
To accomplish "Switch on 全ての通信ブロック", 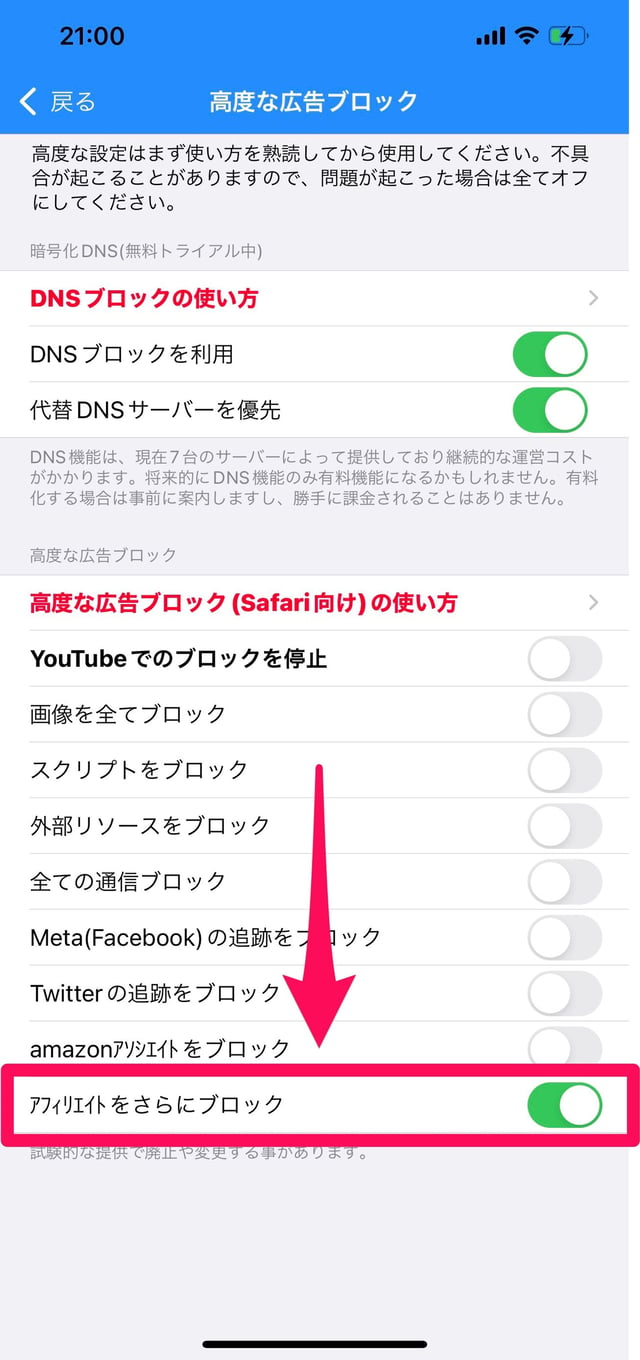I will (564, 882).
